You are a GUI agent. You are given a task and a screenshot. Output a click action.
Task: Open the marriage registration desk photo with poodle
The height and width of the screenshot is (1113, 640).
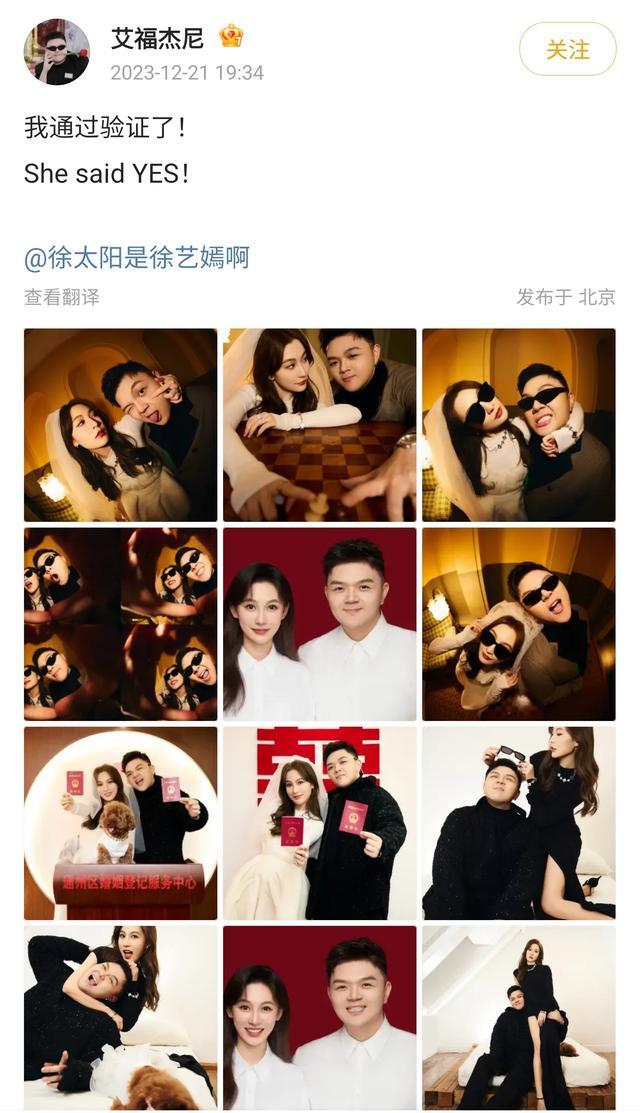tap(120, 823)
